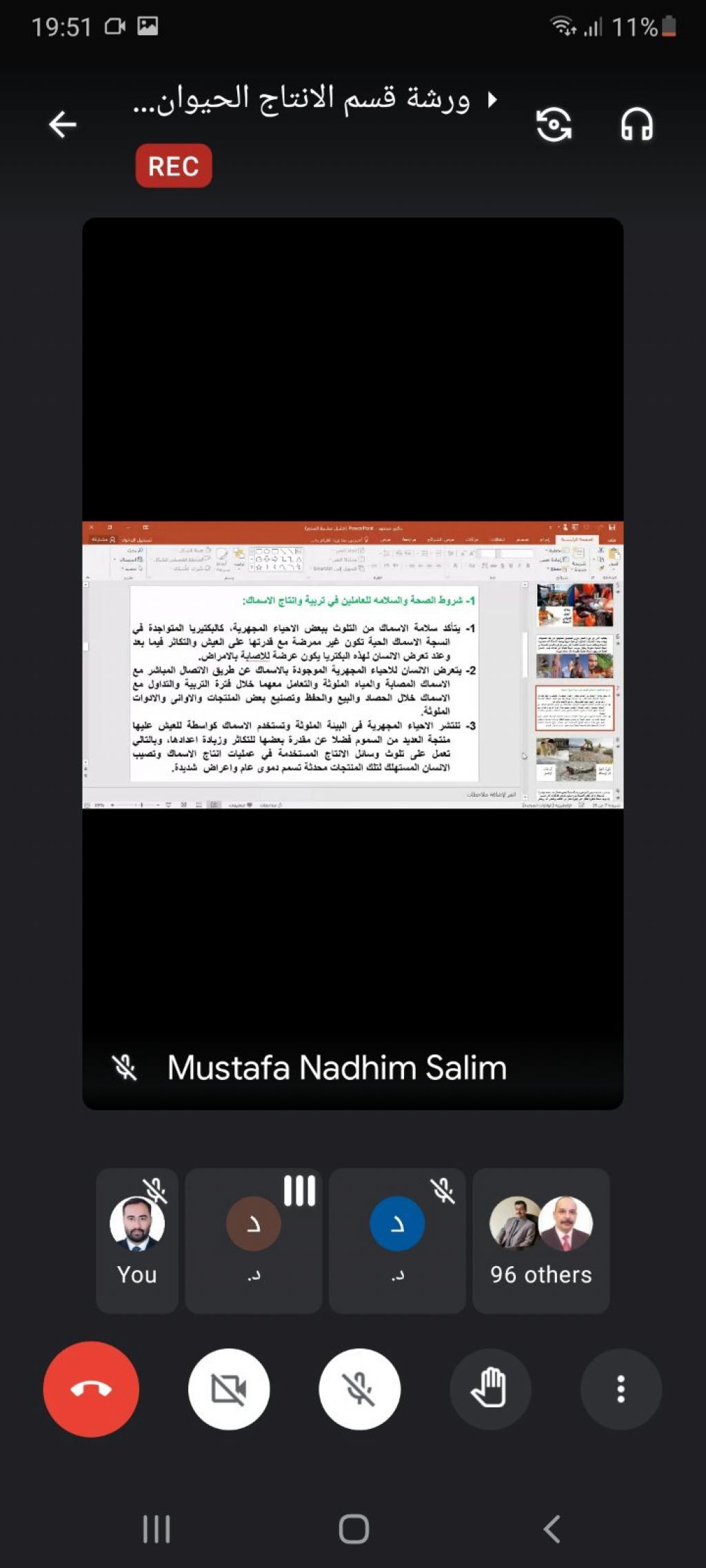Hang up with the red end-call button
The height and width of the screenshot is (1568, 706).
[91, 1389]
